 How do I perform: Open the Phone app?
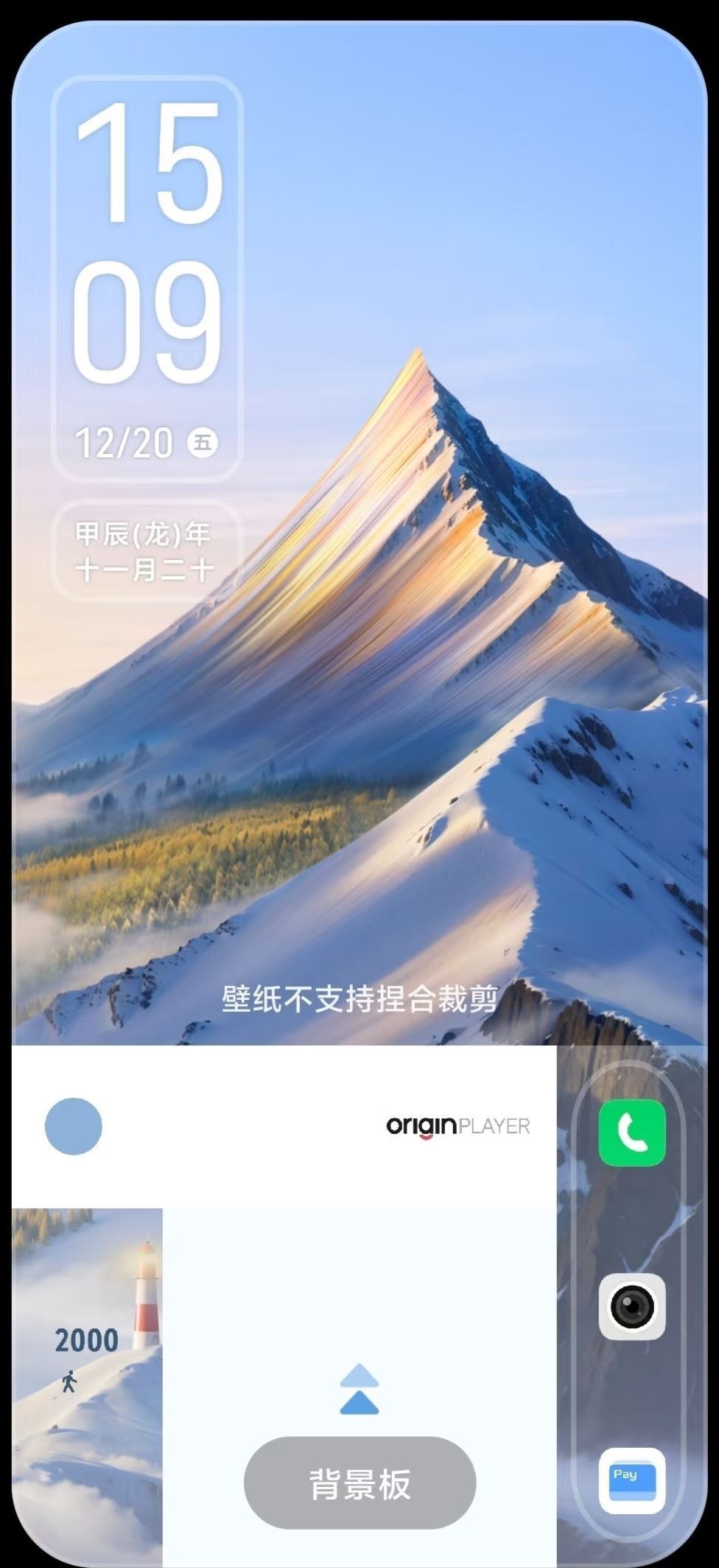(631, 1133)
